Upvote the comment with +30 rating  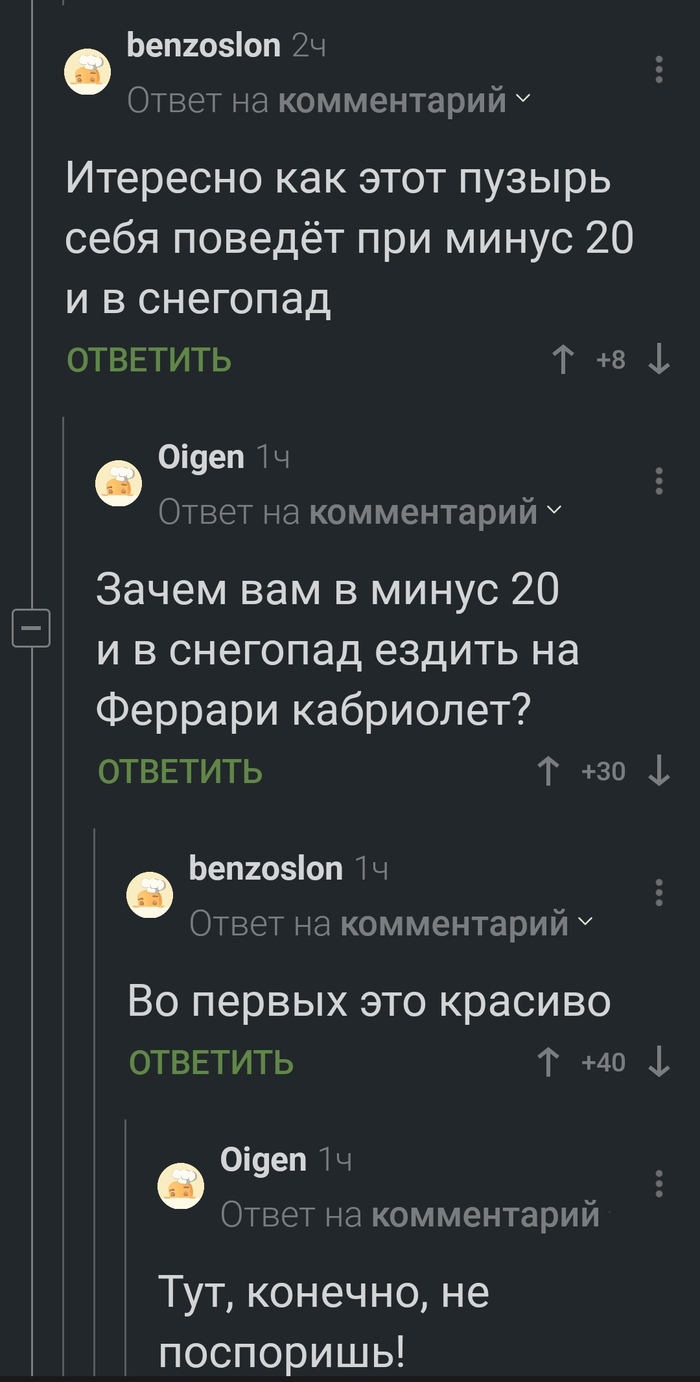(548, 771)
